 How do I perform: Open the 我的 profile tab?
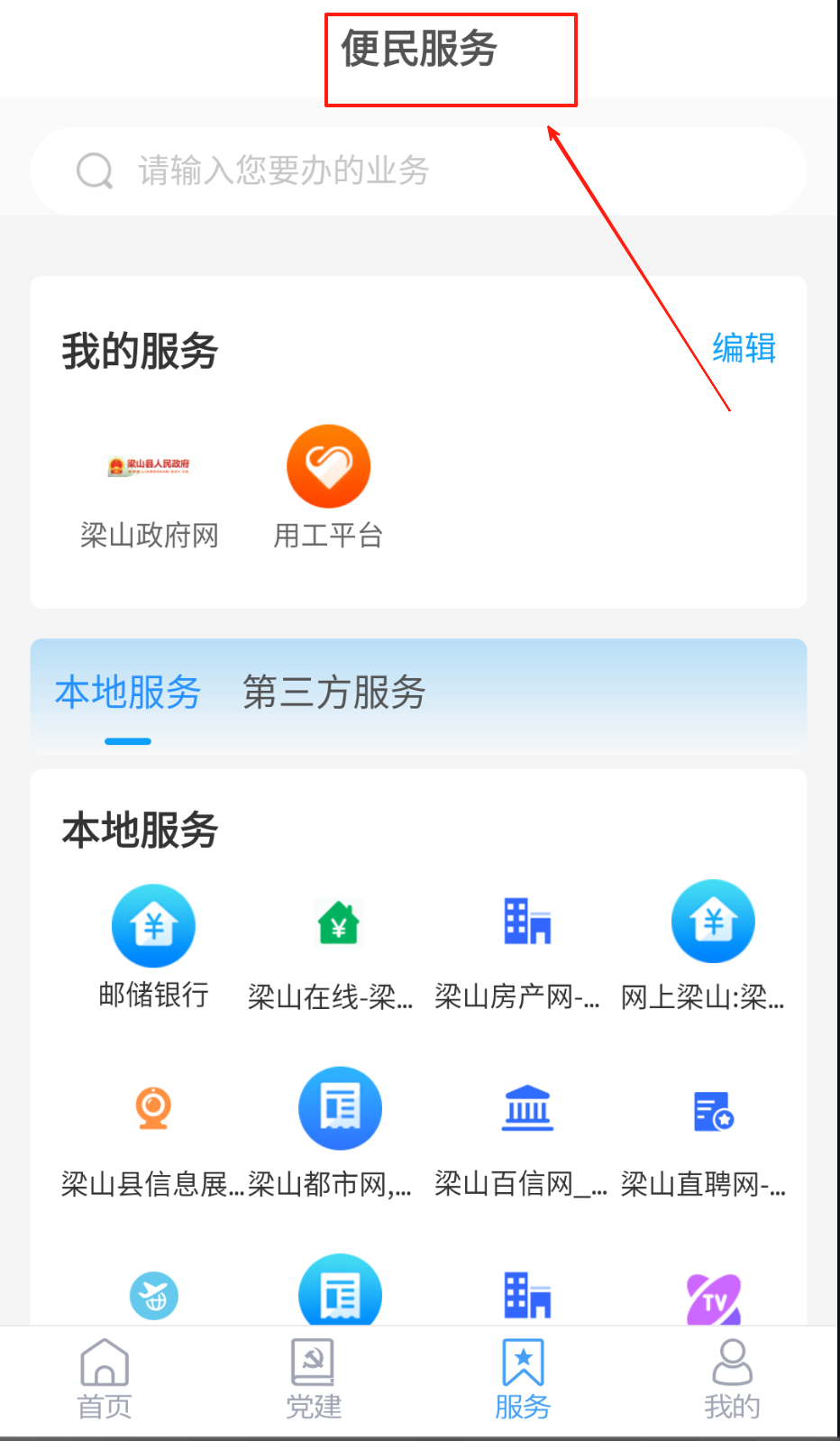[x=732, y=1380]
